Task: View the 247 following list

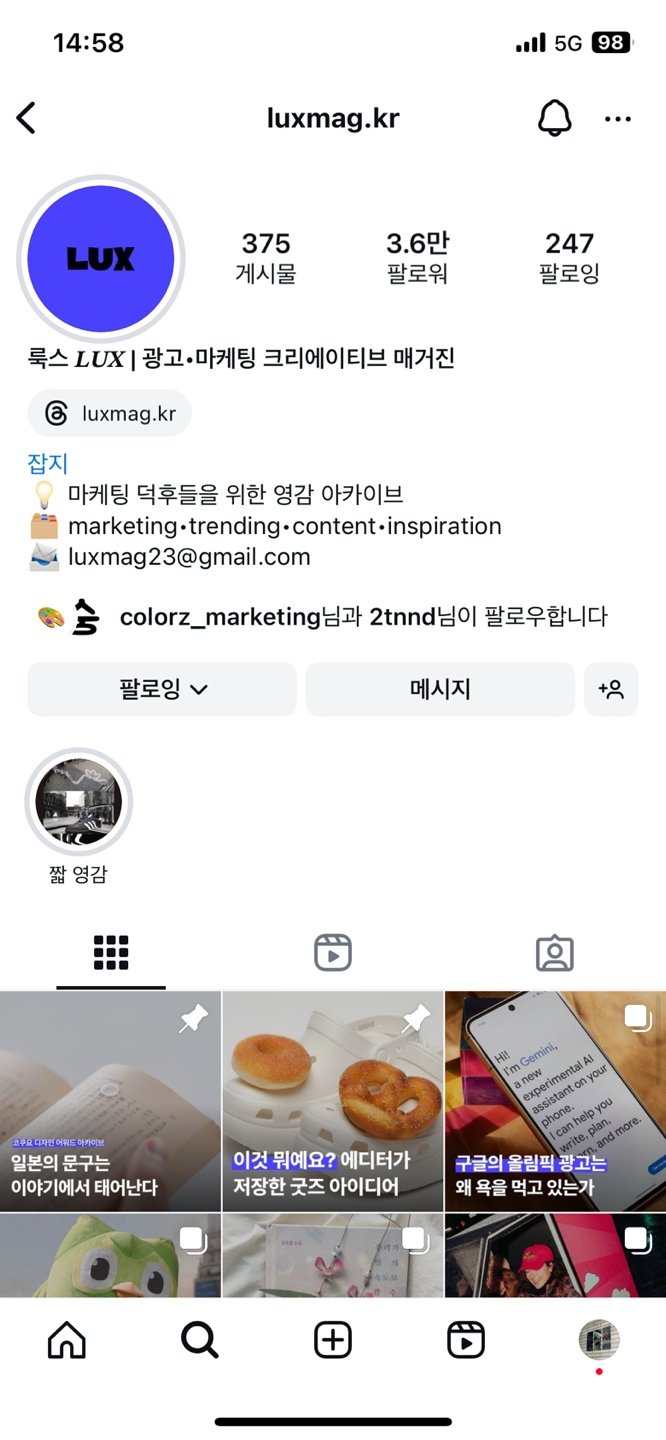Action: pos(569,257)
